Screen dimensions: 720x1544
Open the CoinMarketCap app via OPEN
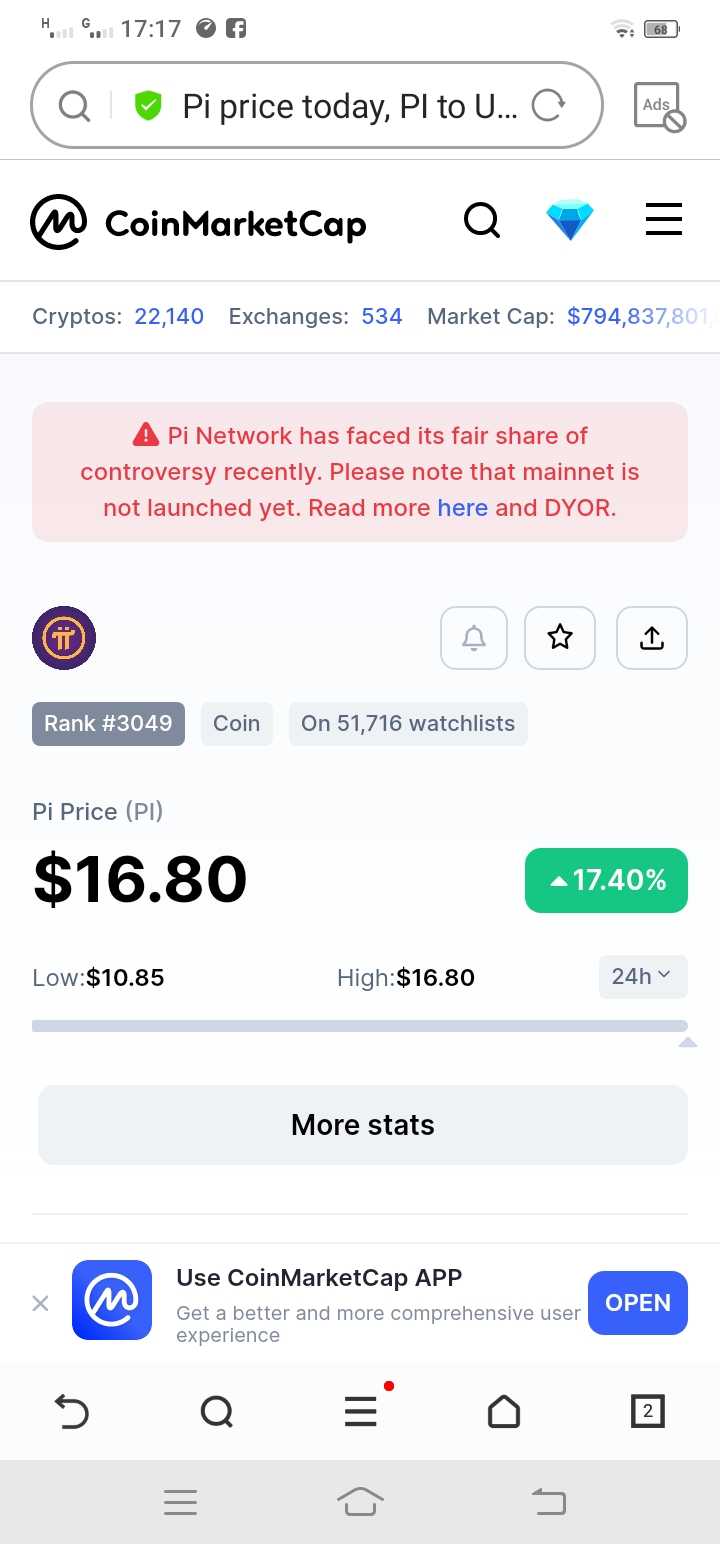coord(637,1303)
